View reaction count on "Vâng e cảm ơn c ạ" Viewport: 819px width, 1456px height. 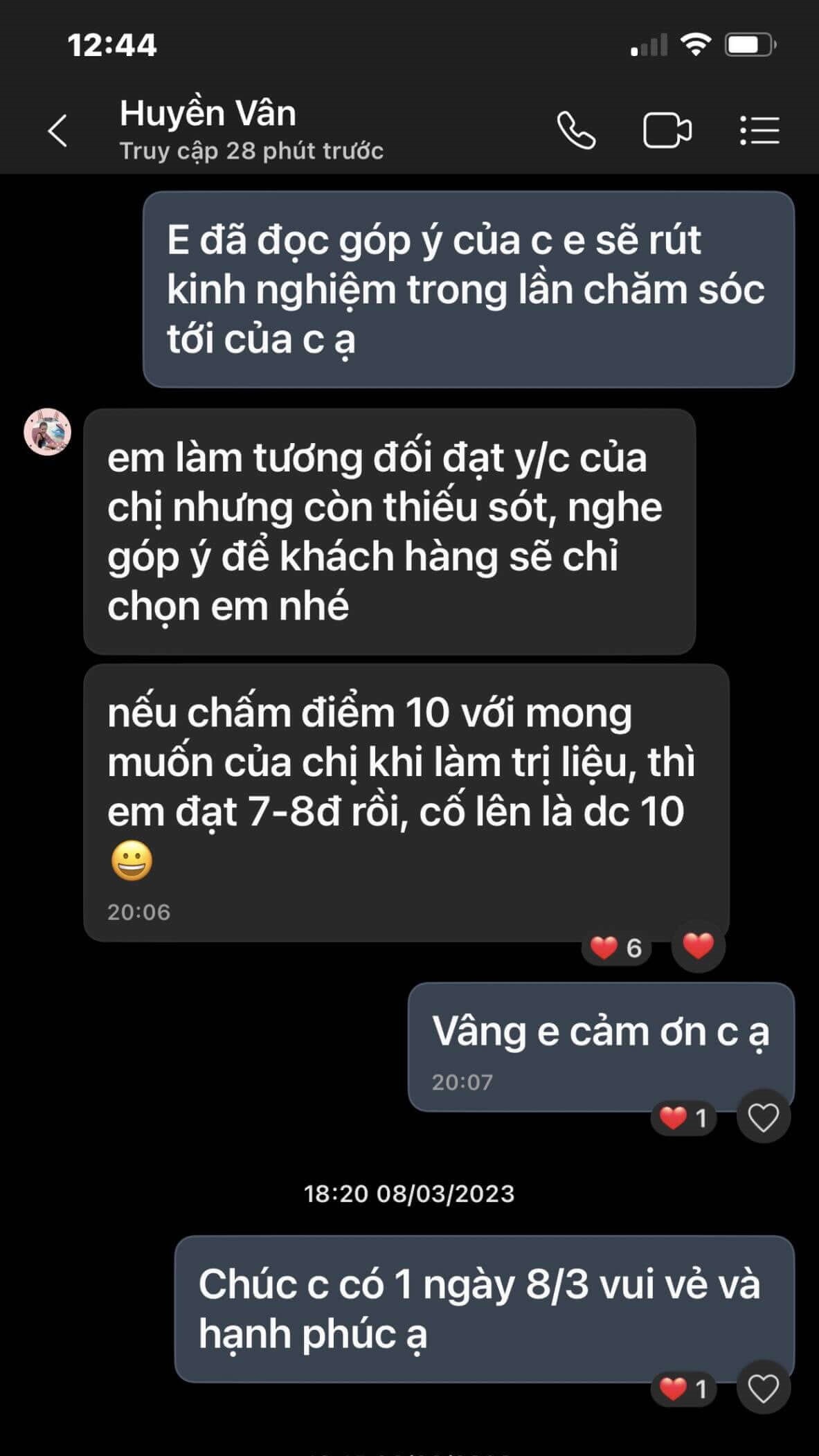tap(683, 1117)
